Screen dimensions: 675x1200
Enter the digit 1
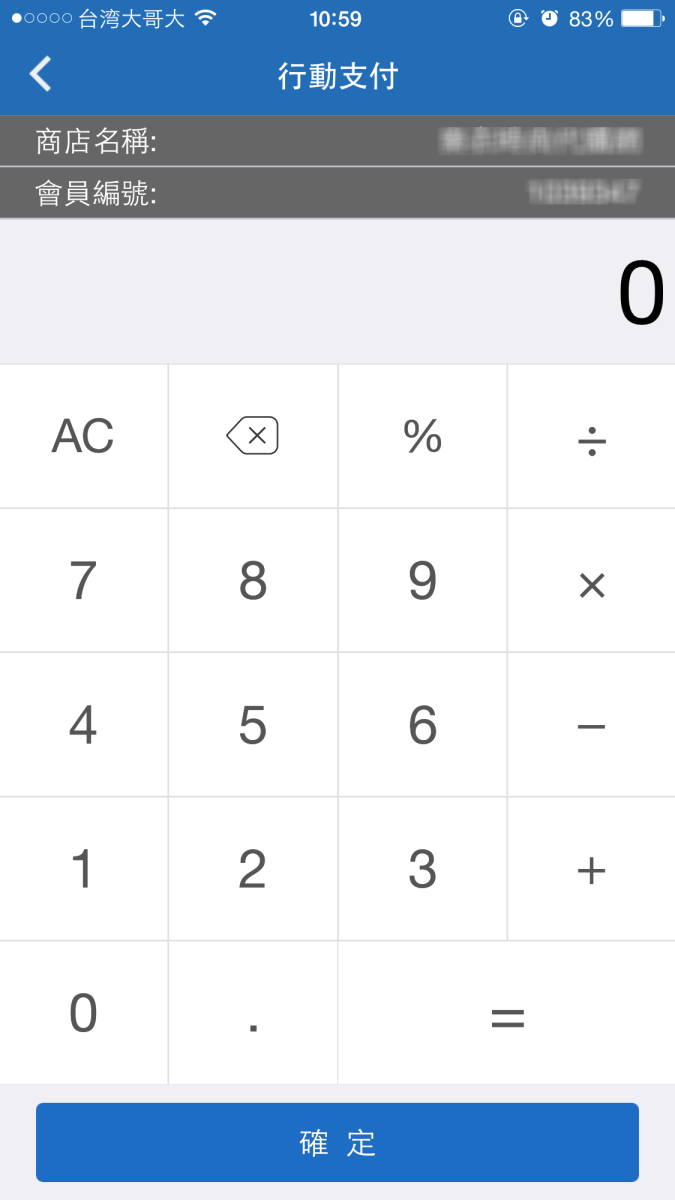[x=84, y=869]
